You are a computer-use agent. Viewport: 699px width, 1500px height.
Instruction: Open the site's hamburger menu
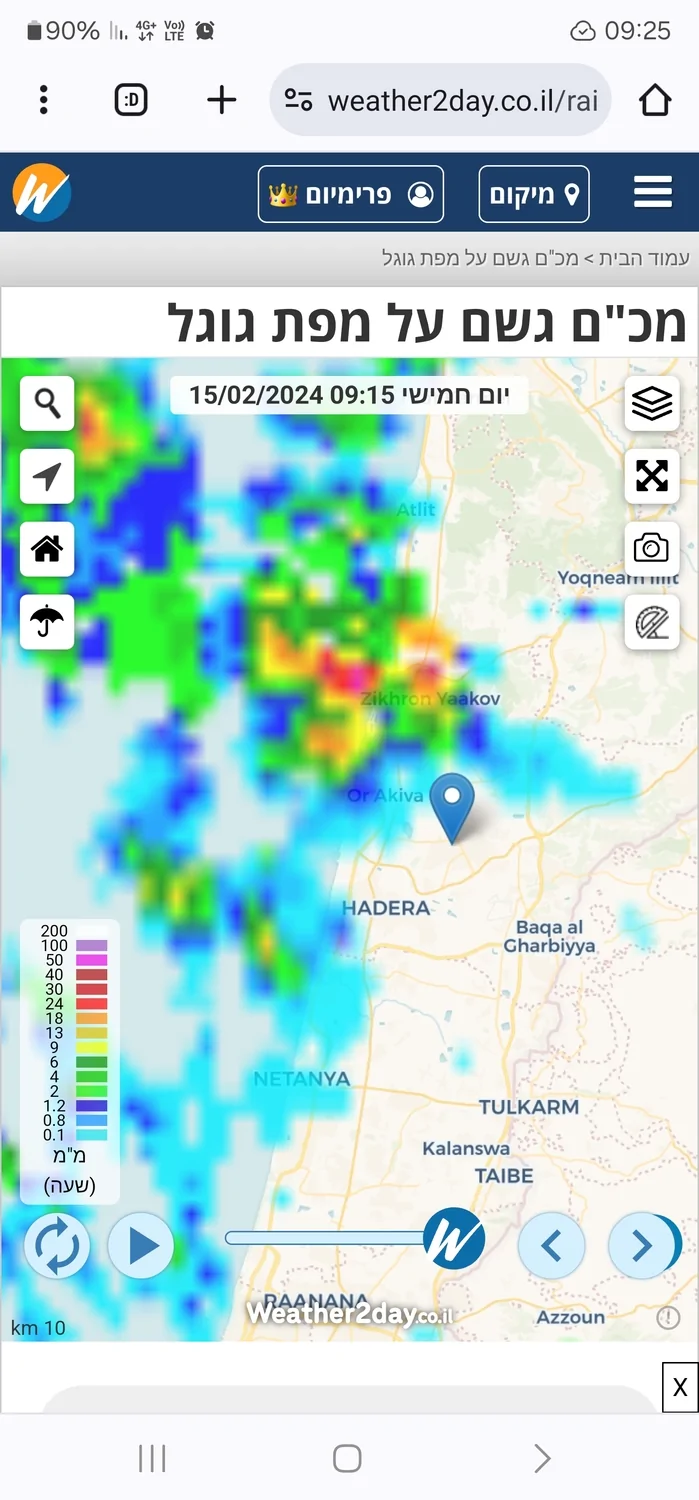[652, 193]
